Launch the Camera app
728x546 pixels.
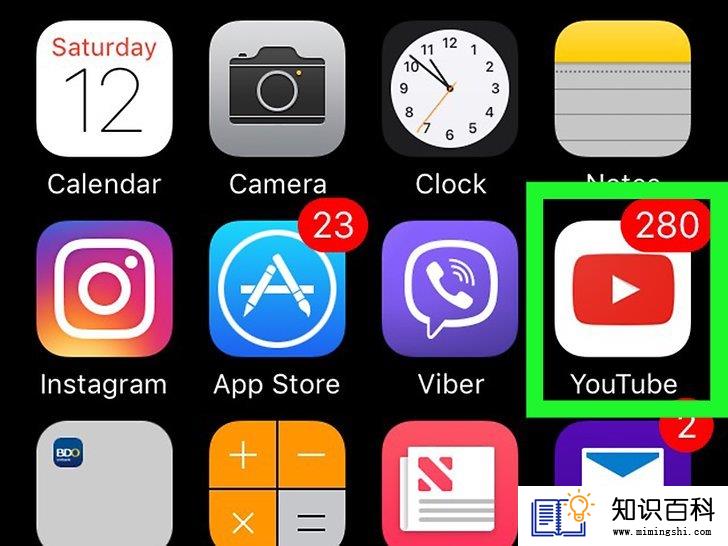click(277, 88)
